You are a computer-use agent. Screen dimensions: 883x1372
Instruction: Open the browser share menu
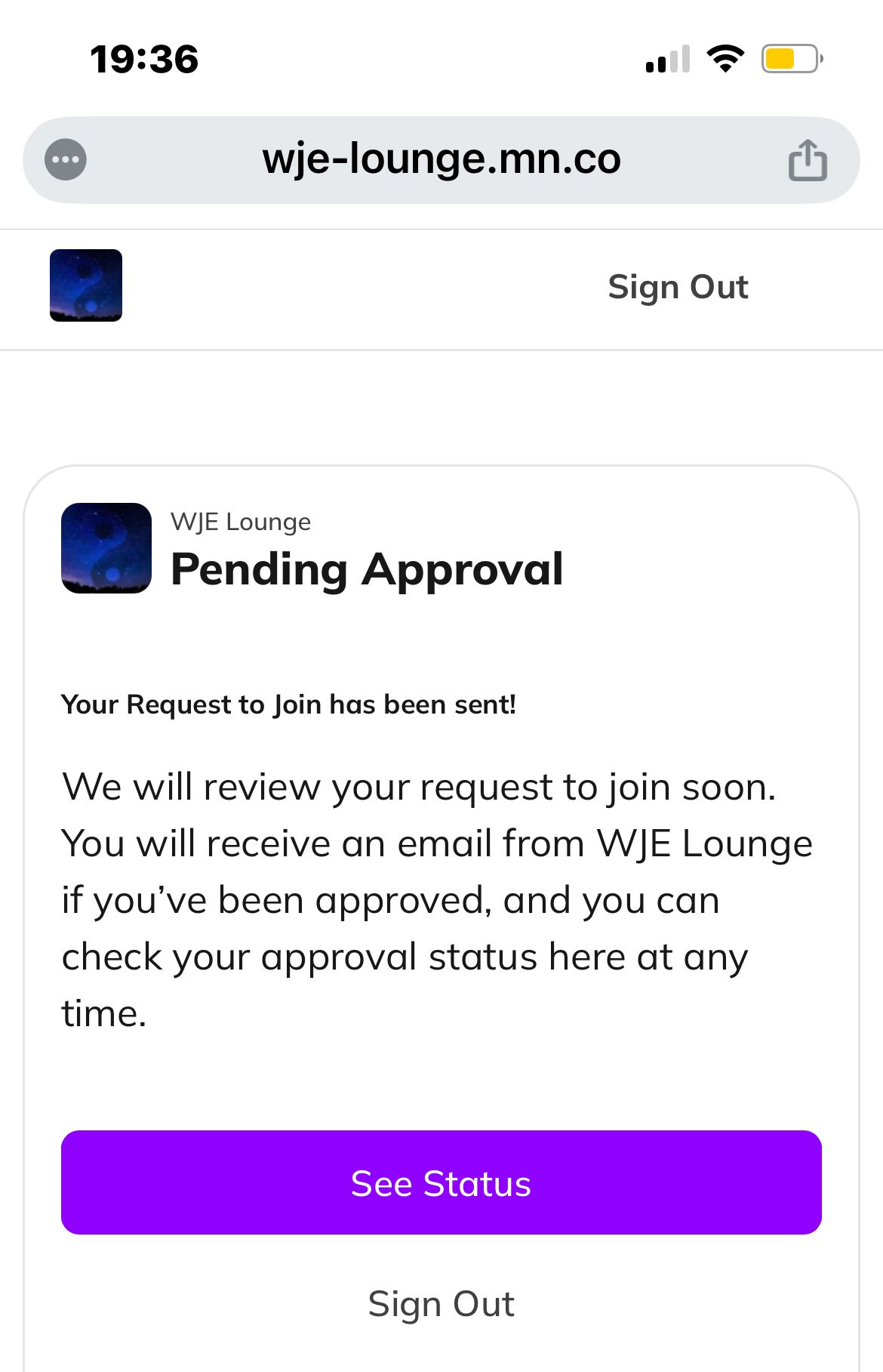pyautogui.click(x=808, y=160)
